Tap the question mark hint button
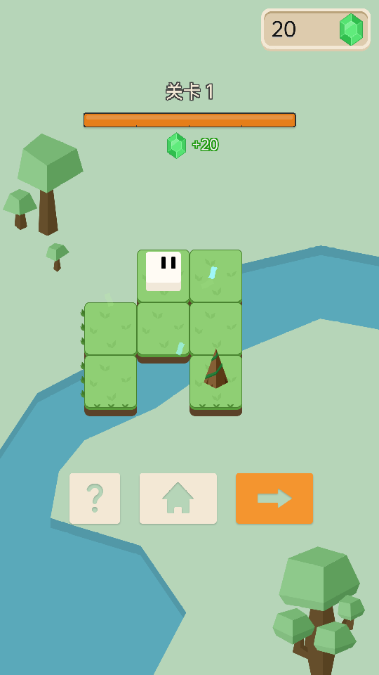The width and height of the screenshot is (379, 675). pyautogui.click(x=95, y=498)
